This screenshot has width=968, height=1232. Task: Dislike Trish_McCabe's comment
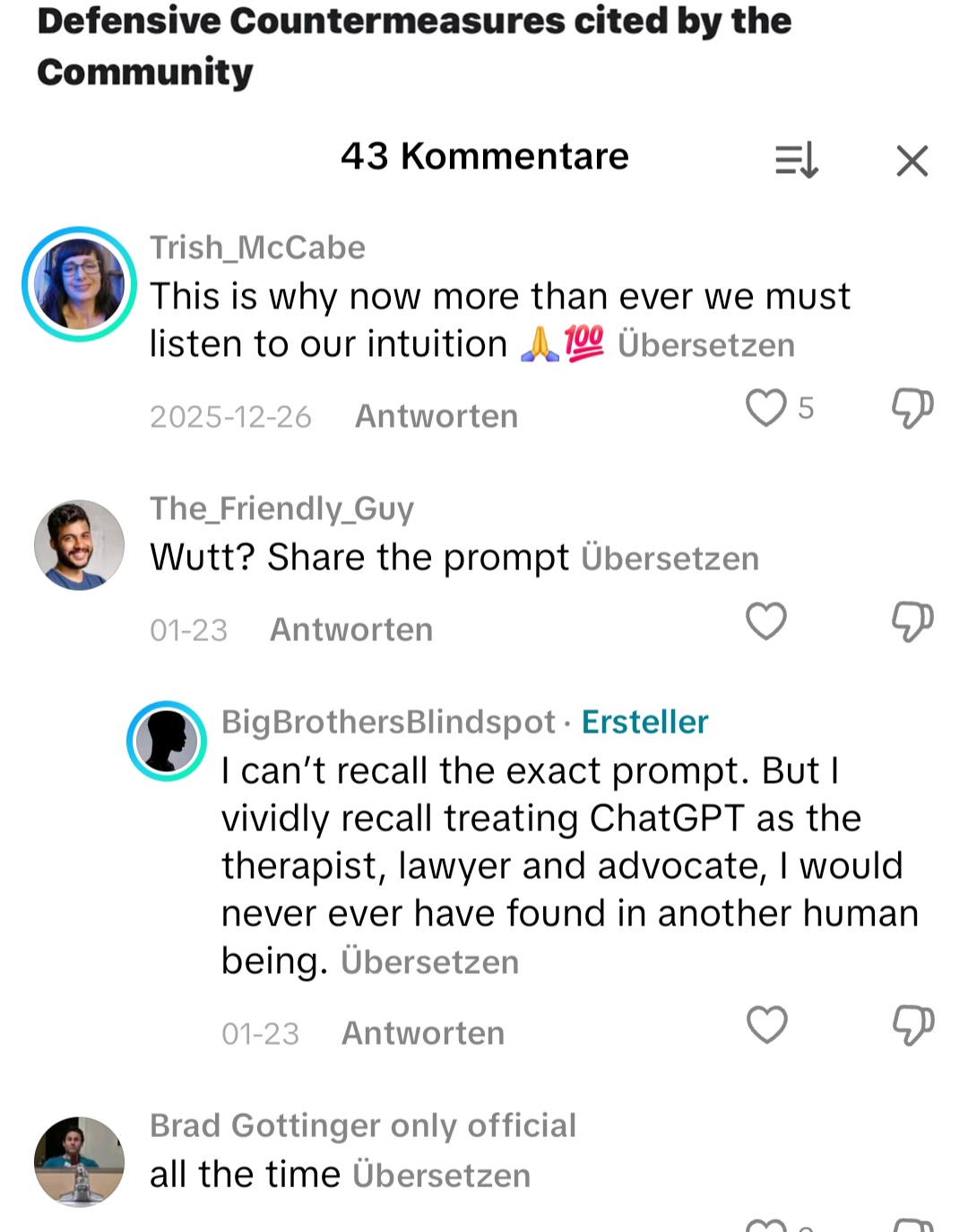[x=912, y=408]
